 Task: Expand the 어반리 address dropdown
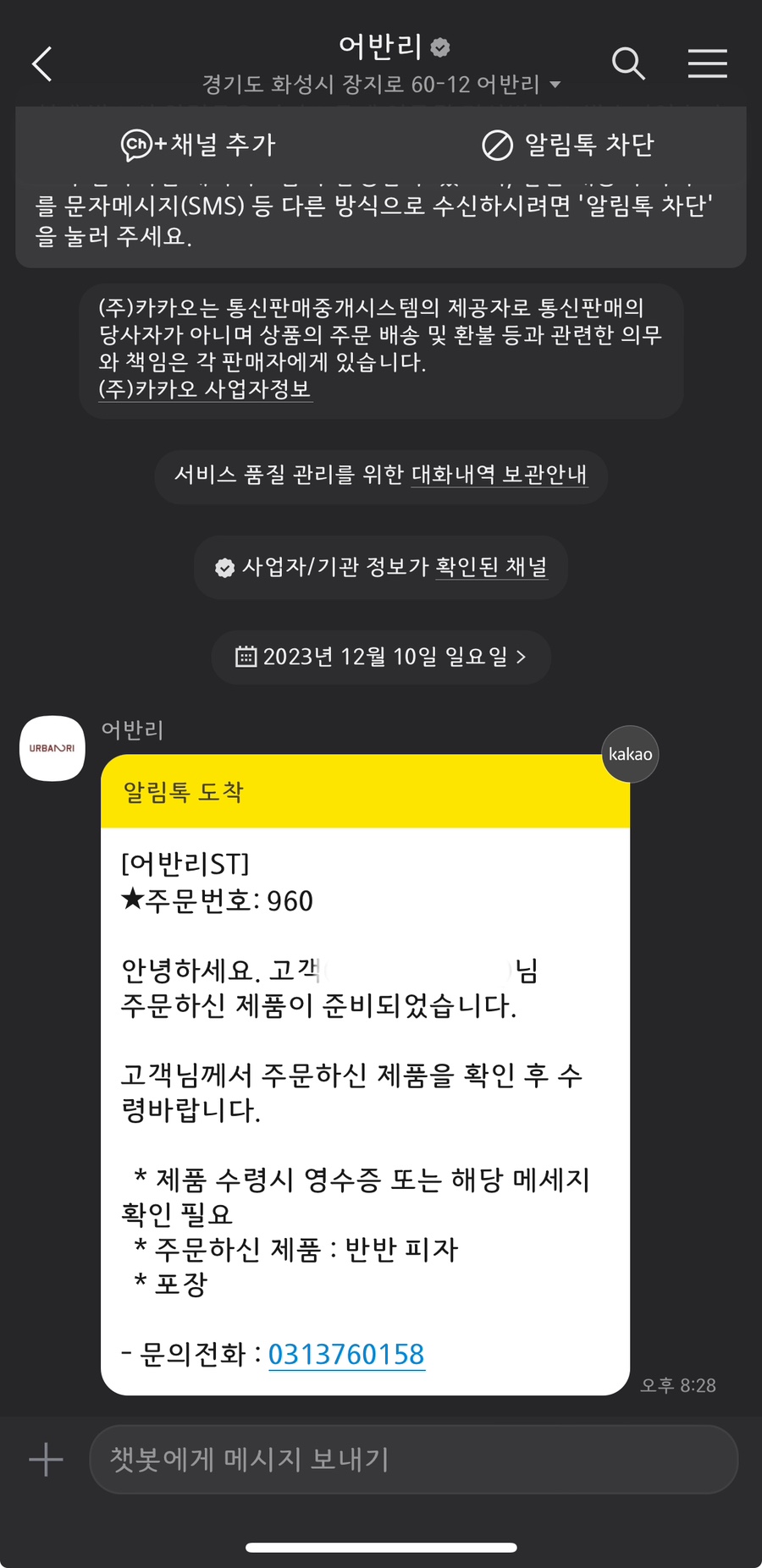tap(555, 85)
